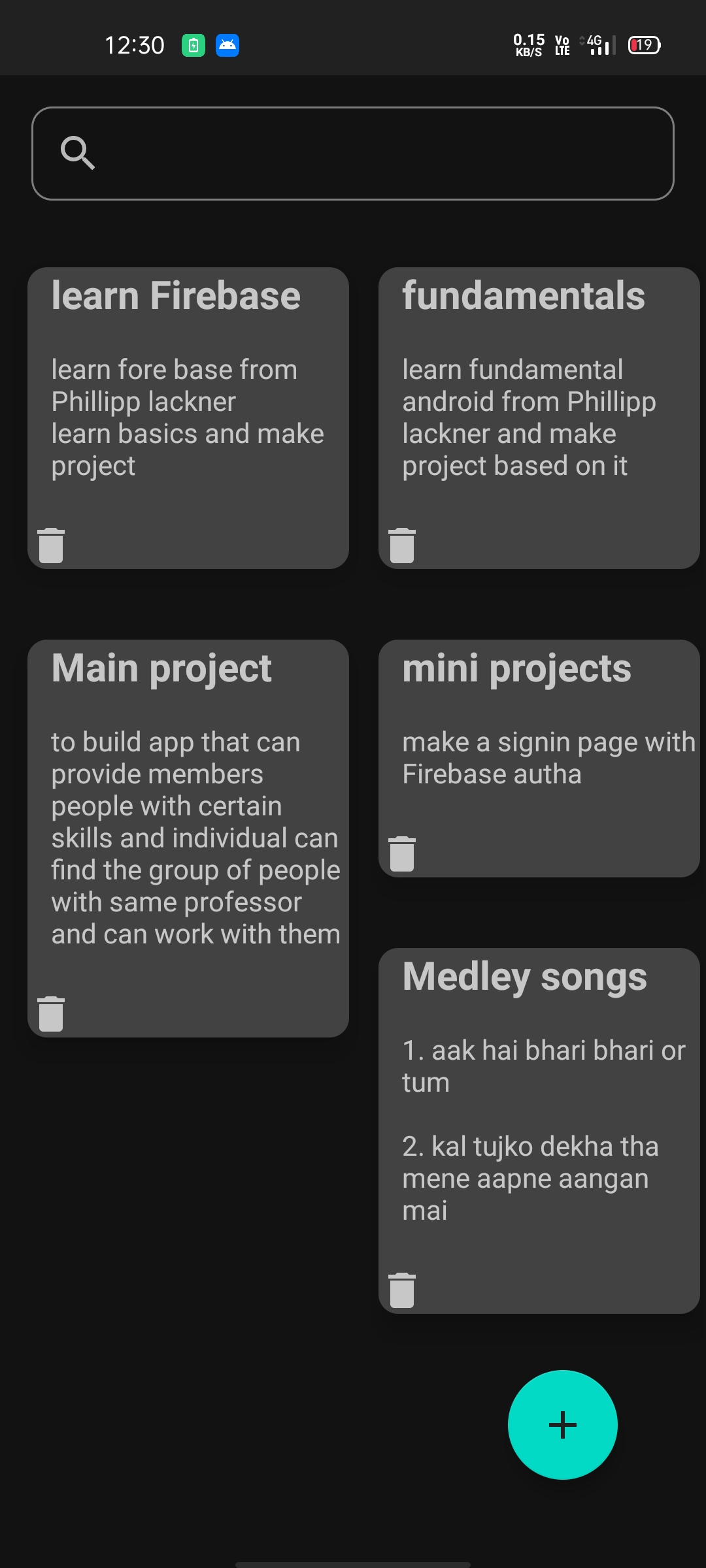Tap the clock in the status bar

[x=134, y=44]
